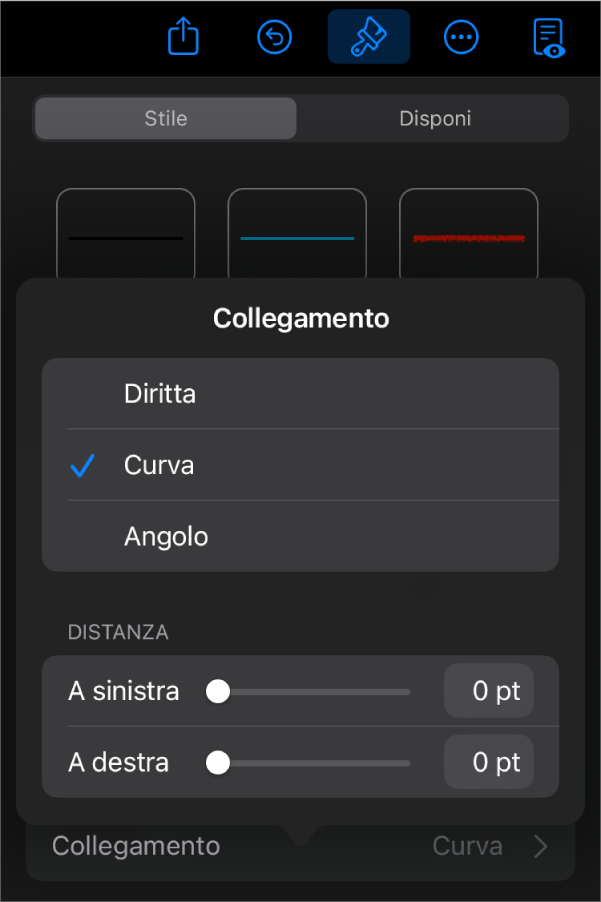Switch to the Disponi tab
Viewport: 601px width, 902px height.
435,118
